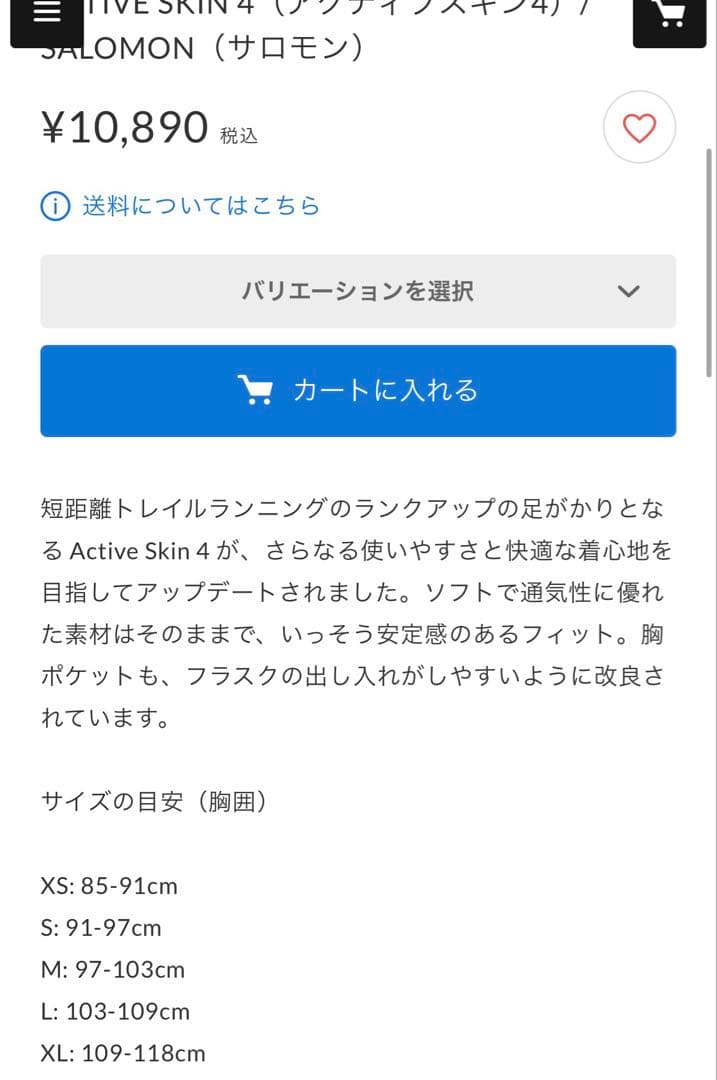
Task: Open the shopping cart
Action: pos(669,16)
